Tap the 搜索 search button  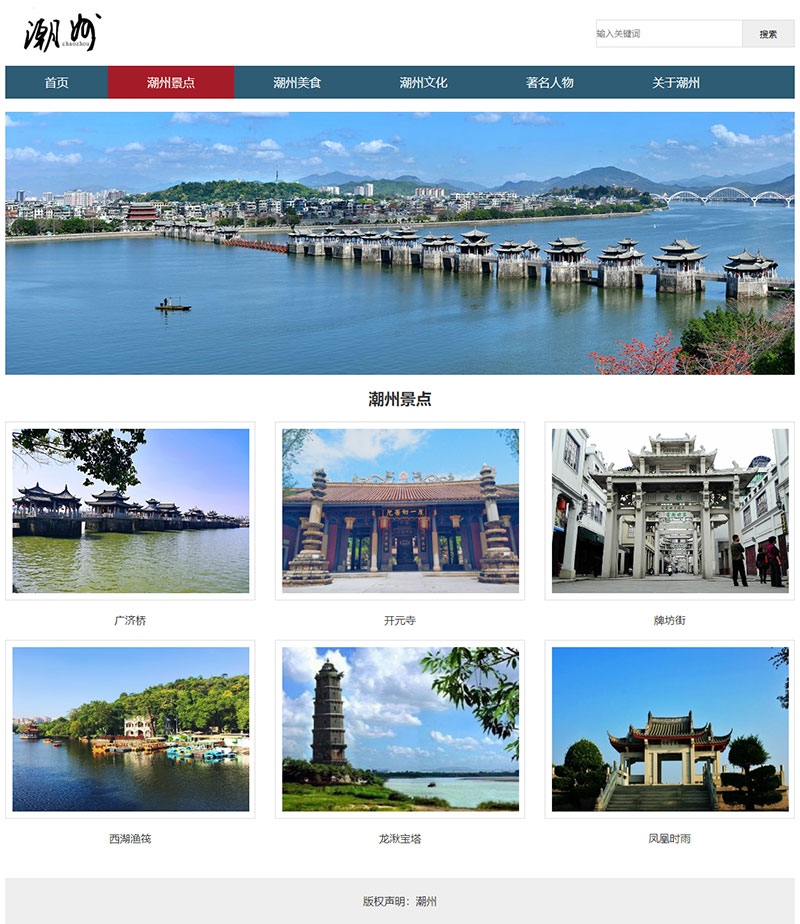(x=768, y=34)
